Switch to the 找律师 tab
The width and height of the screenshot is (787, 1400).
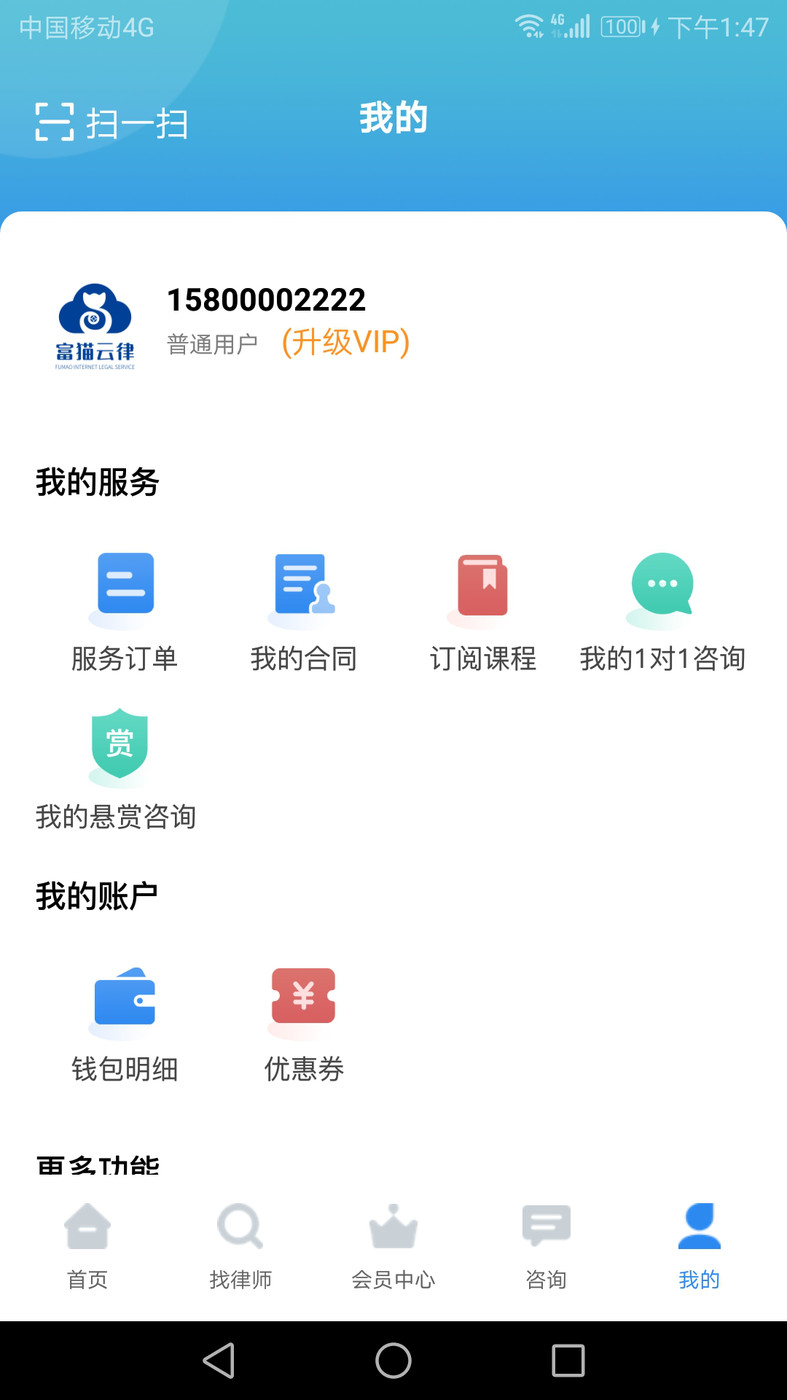coord(240,1247)
